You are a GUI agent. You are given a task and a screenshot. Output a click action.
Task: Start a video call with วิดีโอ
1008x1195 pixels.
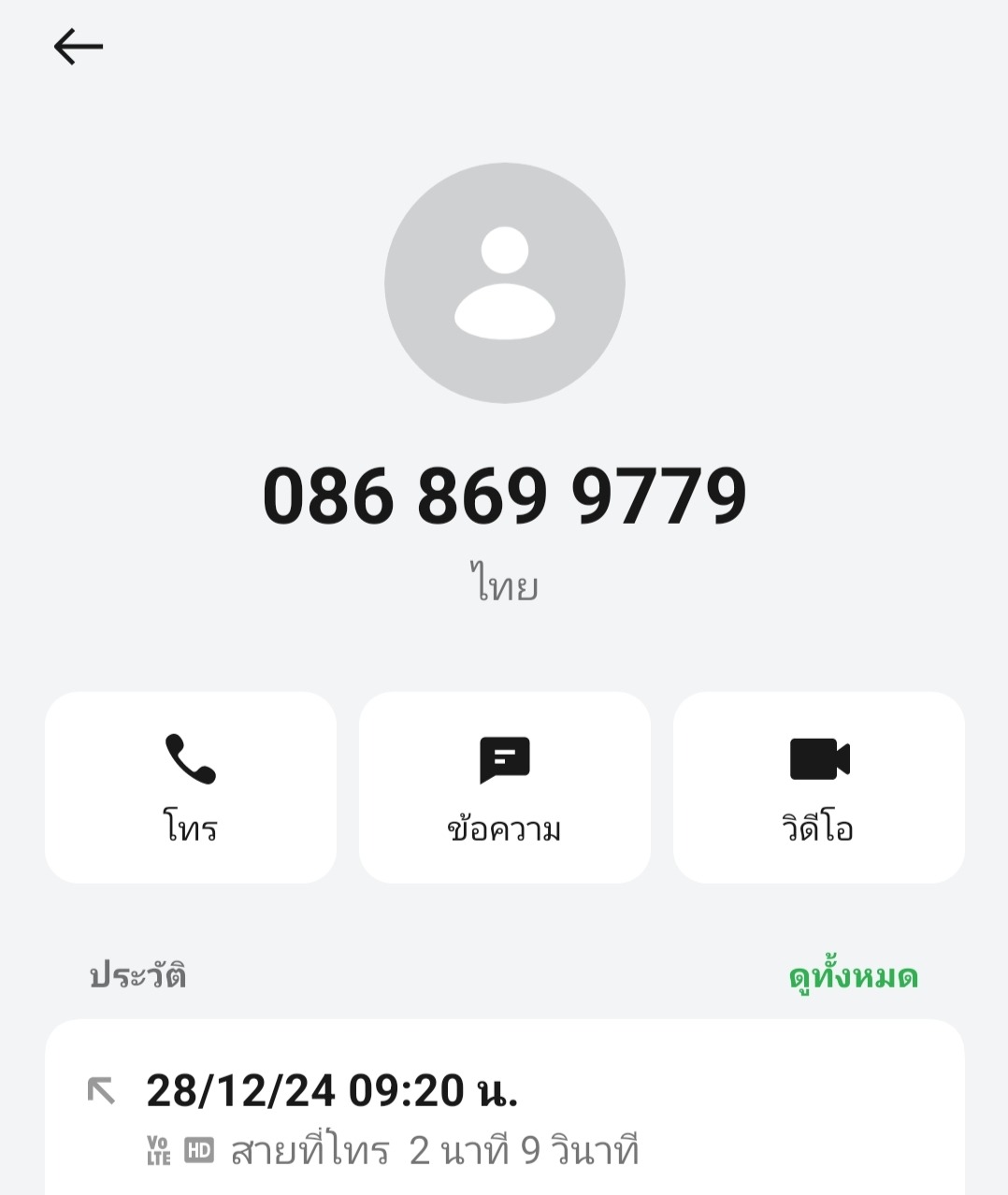pyautogui.click(x=819, y=787)
